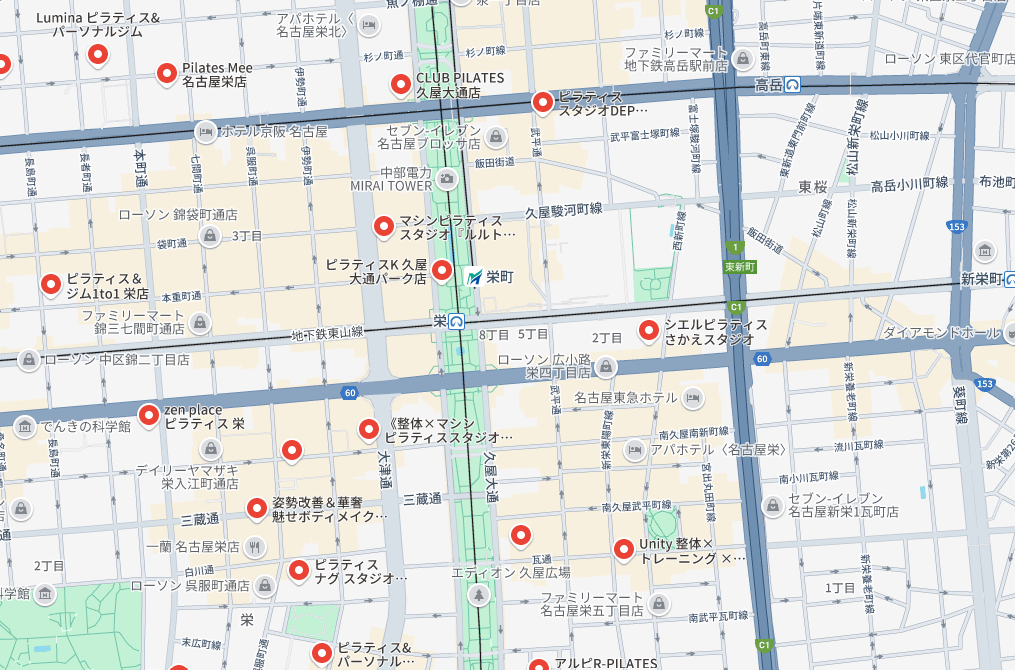This screenshot has width=1015, height=670.
Task: Open the ピラティススタジオDEP pin
Action: point(543,100)
